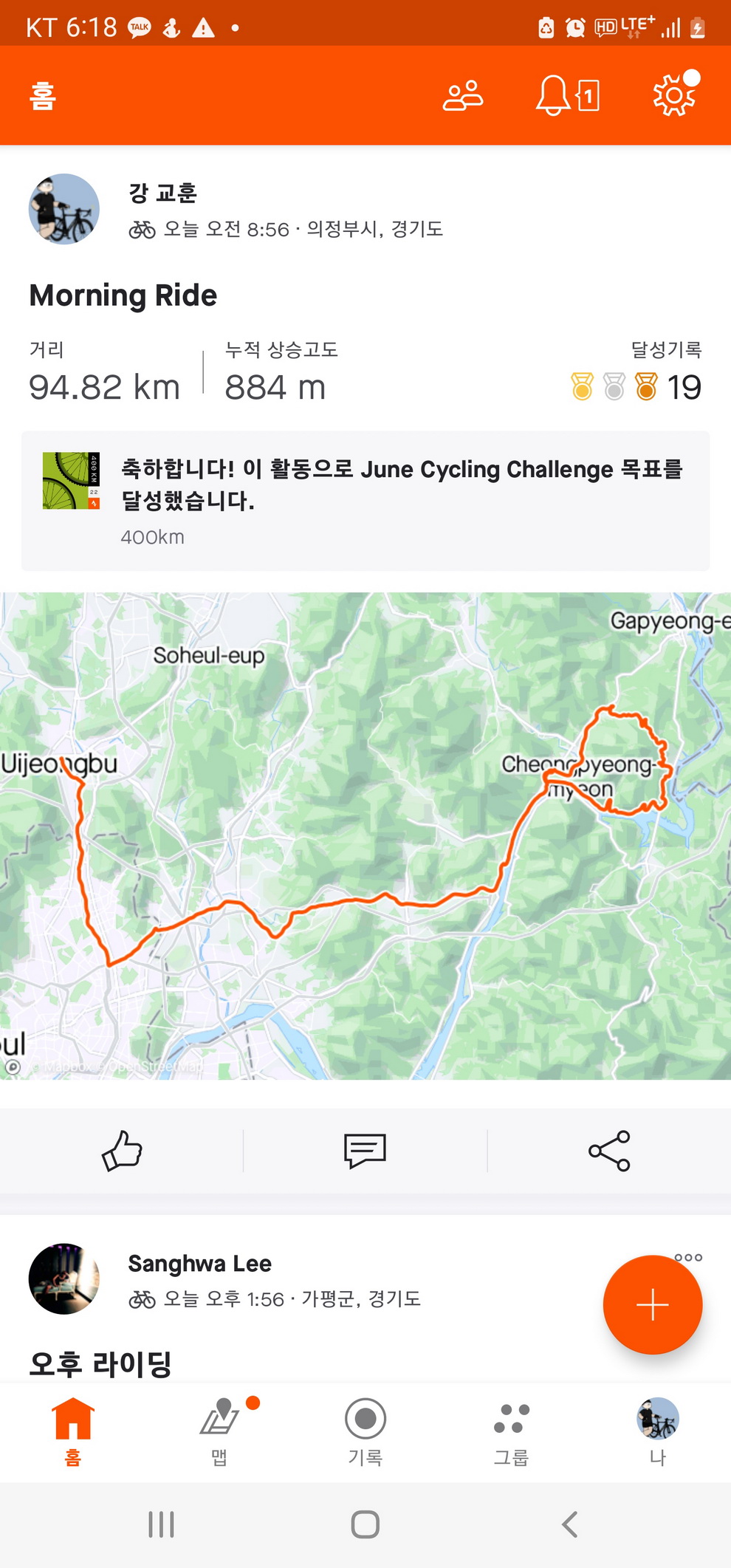Viewport: 731px width, 1568px height.
Task: Open the find friends icon
Action: 463,96
